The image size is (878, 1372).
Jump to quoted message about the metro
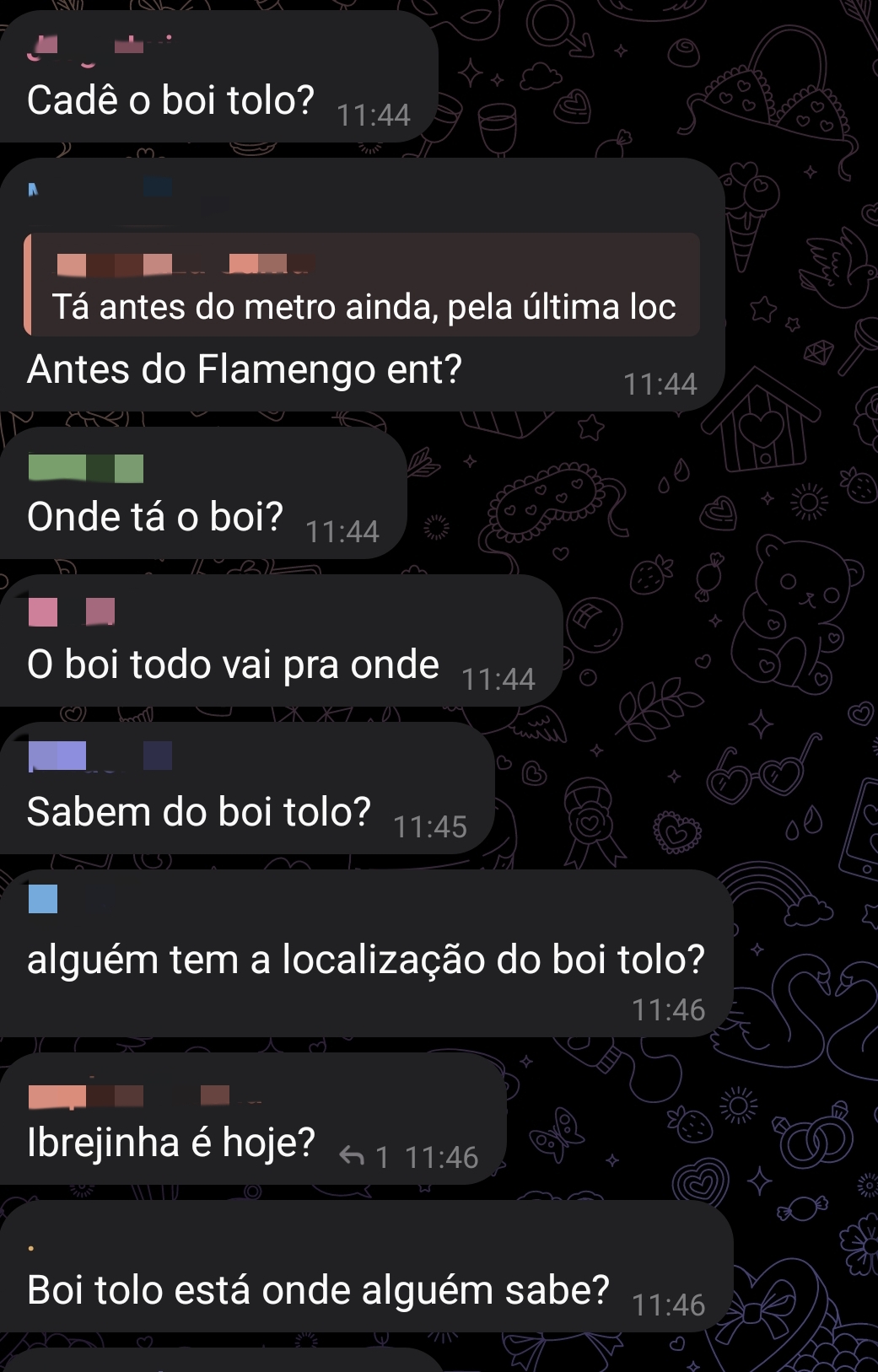(x=363, y=286)
